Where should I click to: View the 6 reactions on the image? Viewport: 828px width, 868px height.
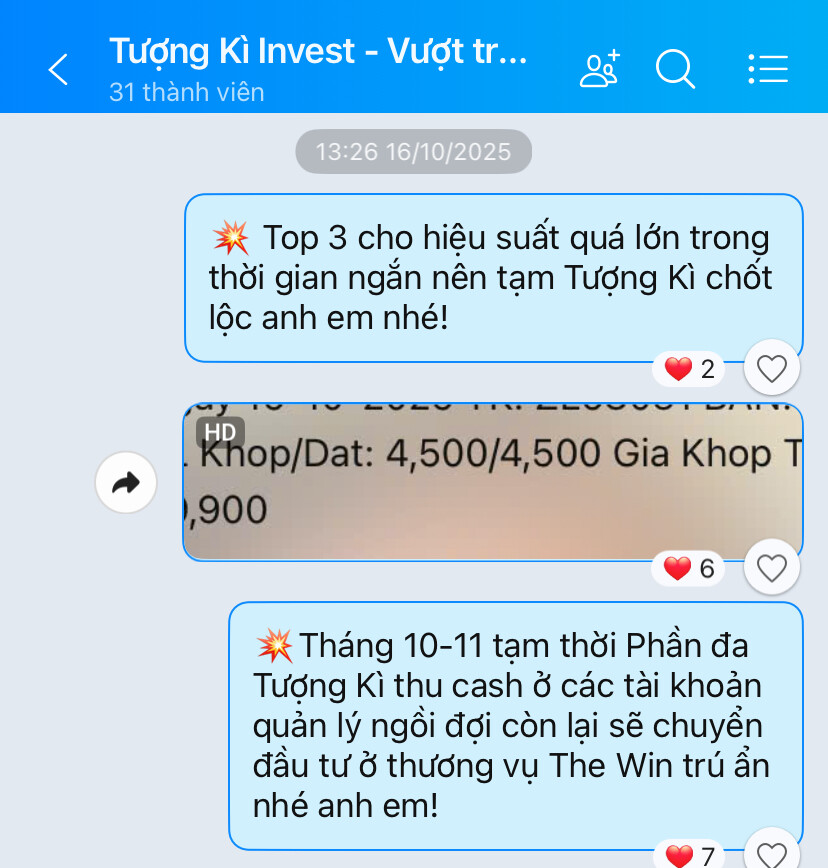(690, 568)
